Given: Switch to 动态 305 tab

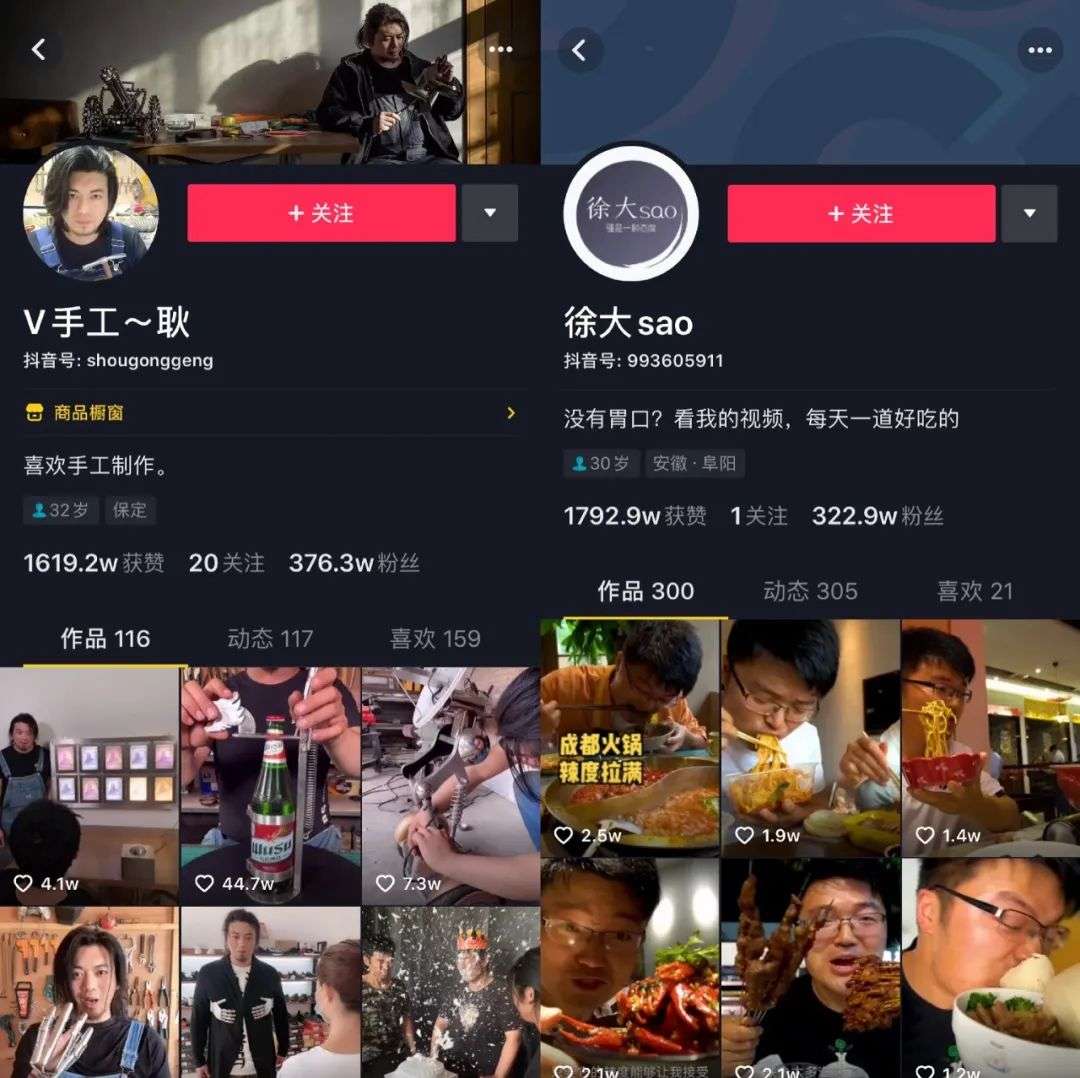Looking at the screenshot, I should click(x=810, y=591).
